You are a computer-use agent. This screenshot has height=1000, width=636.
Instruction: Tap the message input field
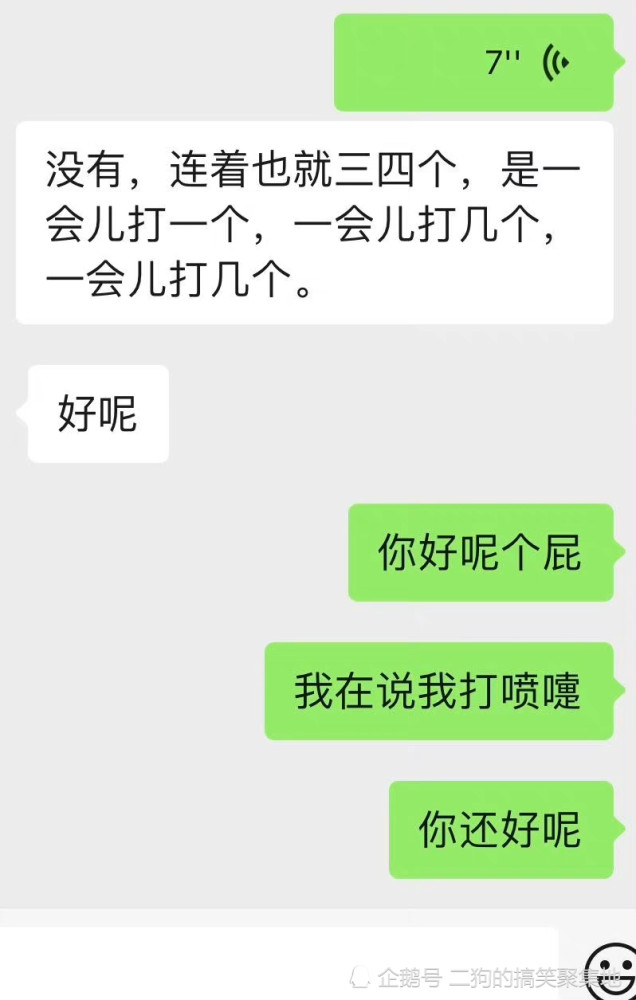(278, 960)
